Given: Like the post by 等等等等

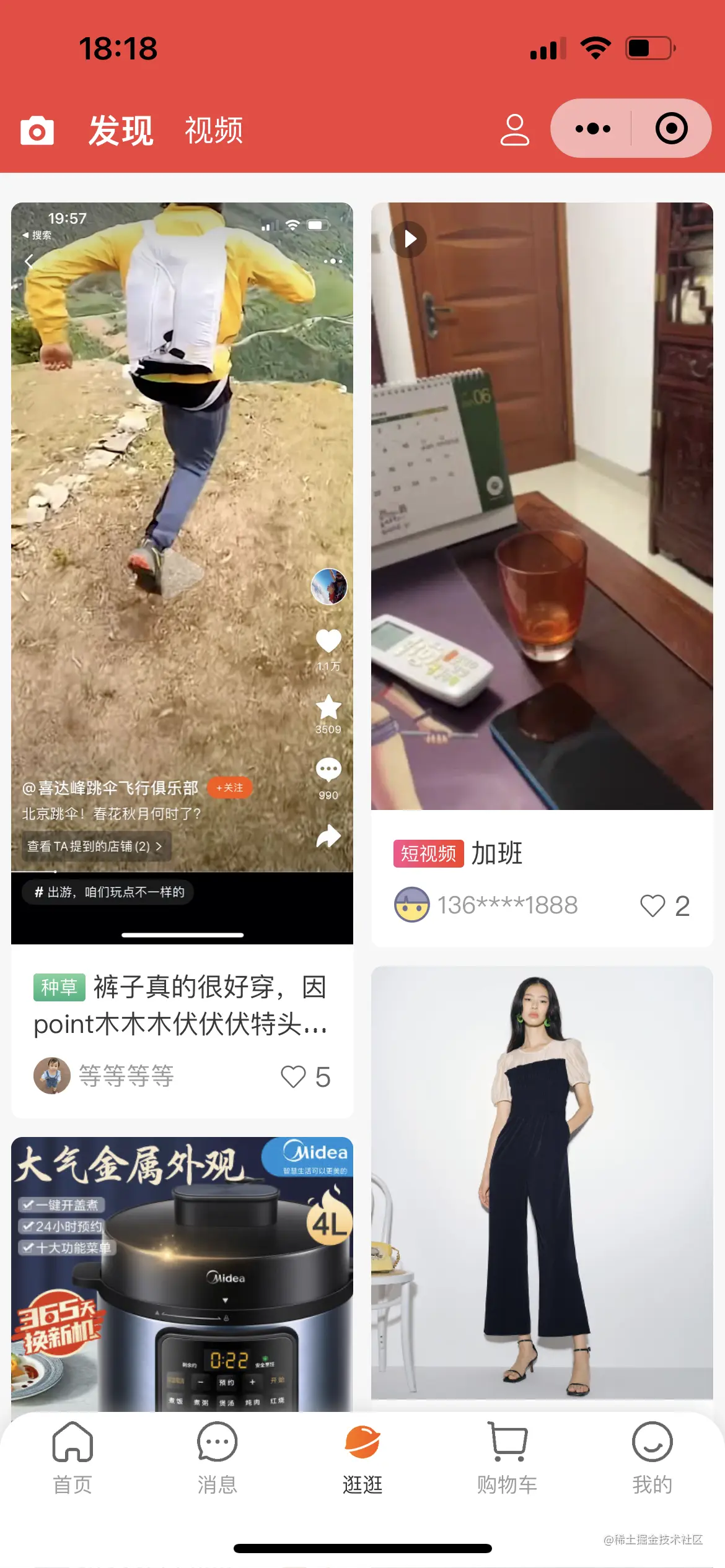Looking at the screenshot, I should [x=293, y=1076].
